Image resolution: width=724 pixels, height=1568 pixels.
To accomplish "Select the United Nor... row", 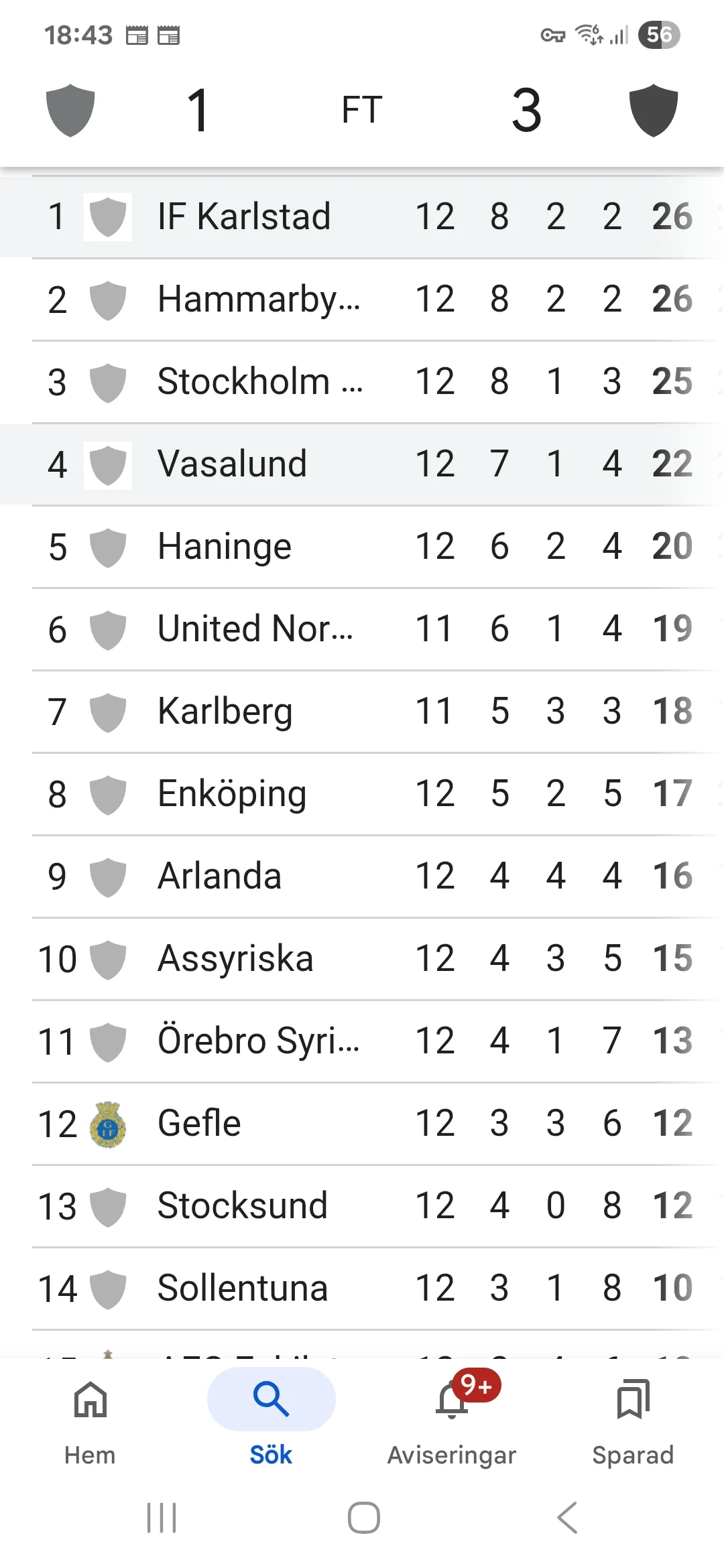I will pos(255,629).
